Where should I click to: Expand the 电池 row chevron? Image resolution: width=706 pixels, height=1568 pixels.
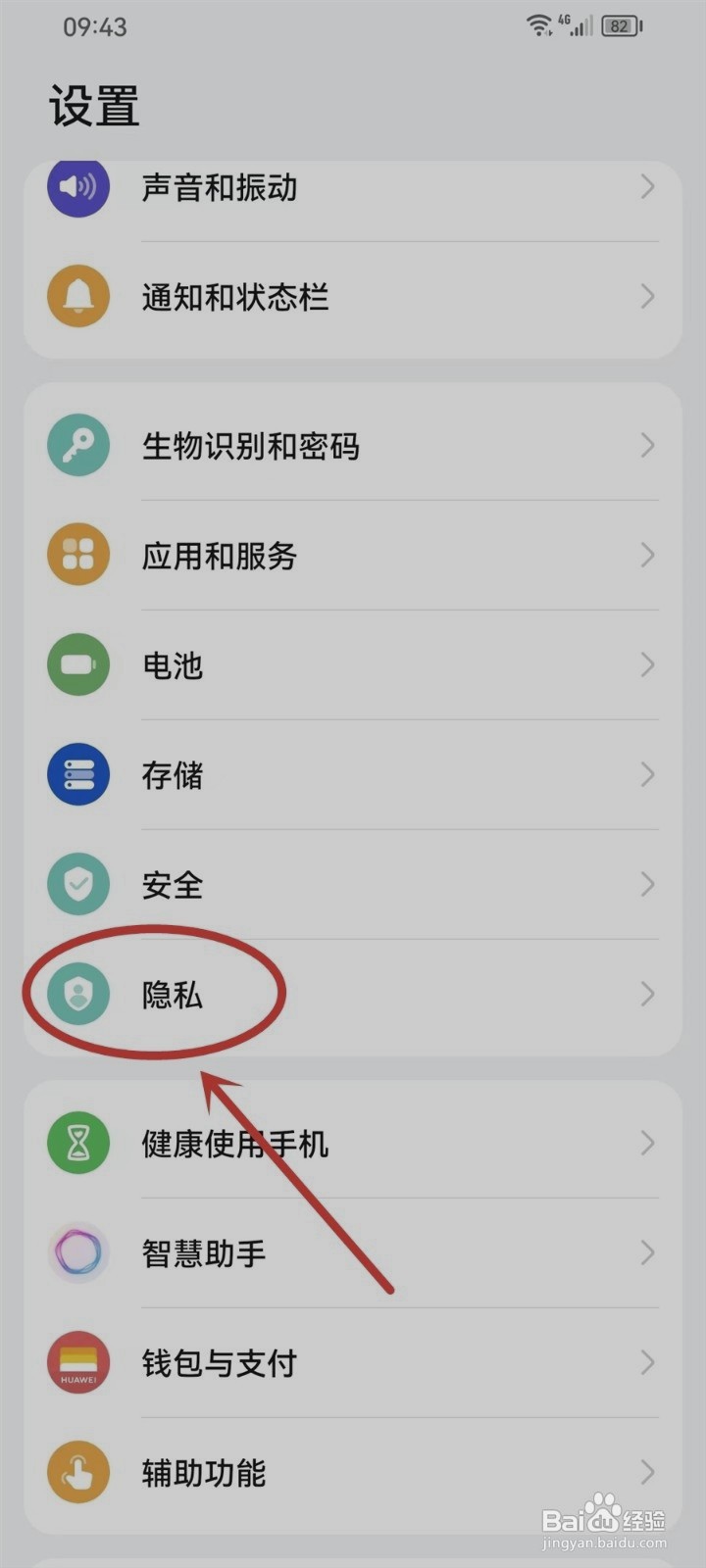pos(648,664)
